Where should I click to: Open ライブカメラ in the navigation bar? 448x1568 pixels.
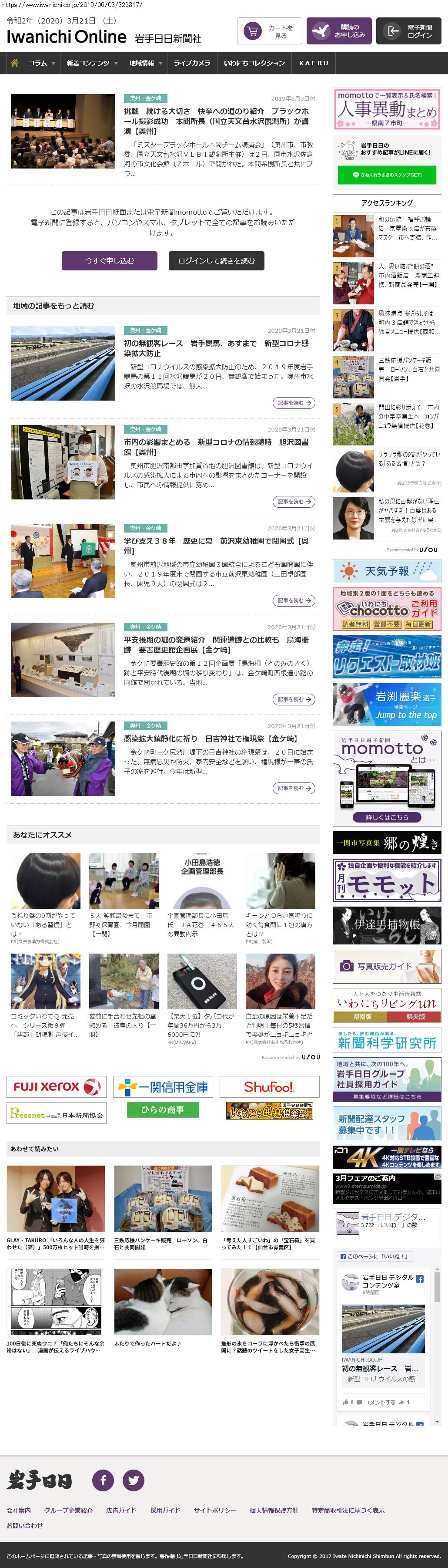(x=192, y=63)
